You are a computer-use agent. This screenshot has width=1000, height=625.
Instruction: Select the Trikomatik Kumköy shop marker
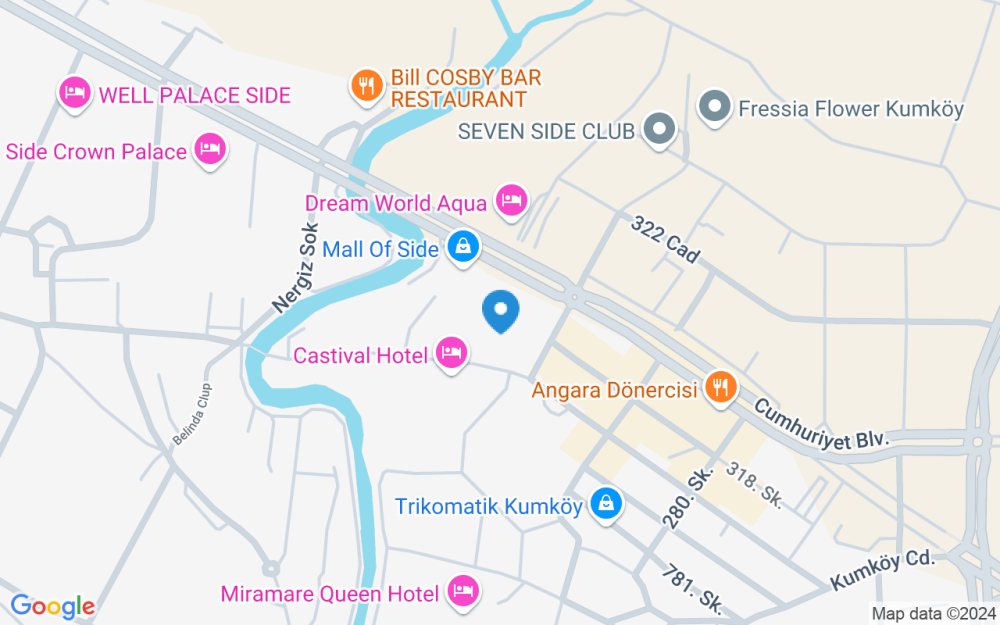(606, 505)
